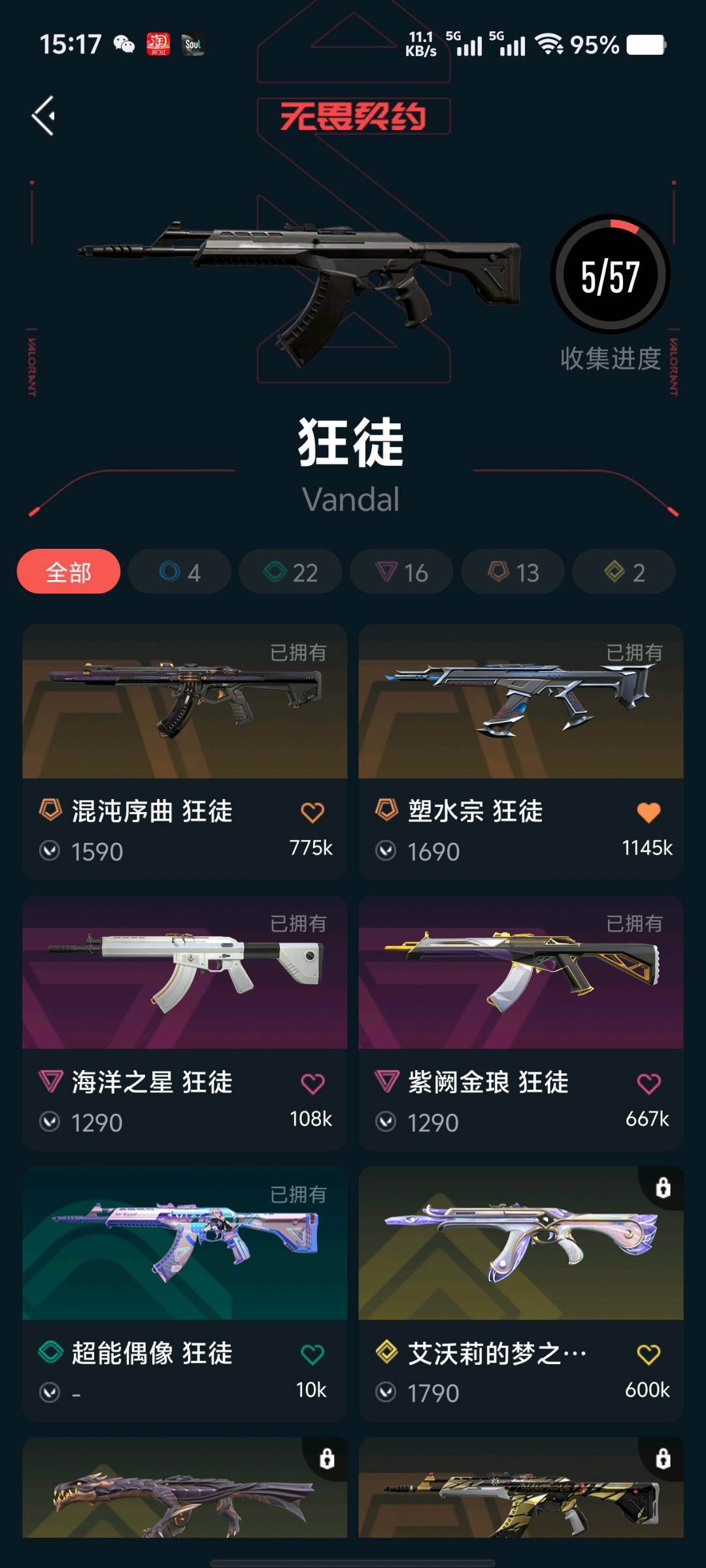Like the 海洋之星 狂徒 skin
Viewport: 706px width, 1568px height.
click(x=312, y=1084)
